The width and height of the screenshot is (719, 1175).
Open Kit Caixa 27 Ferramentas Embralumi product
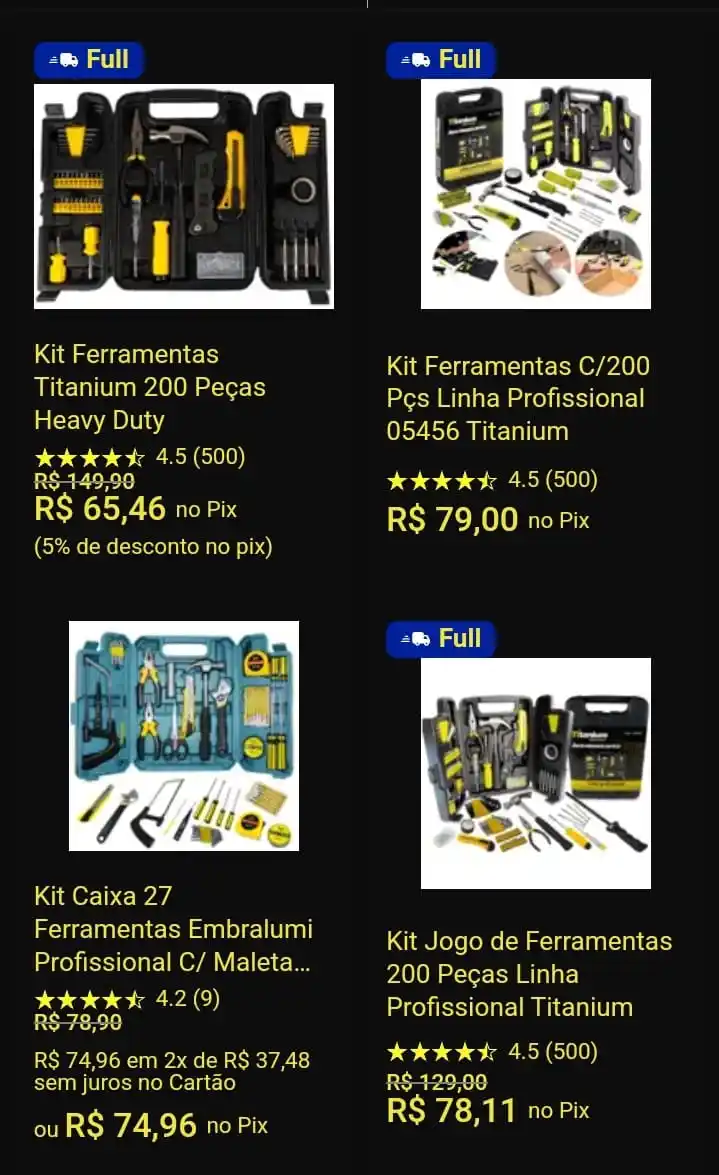point(173,928)
